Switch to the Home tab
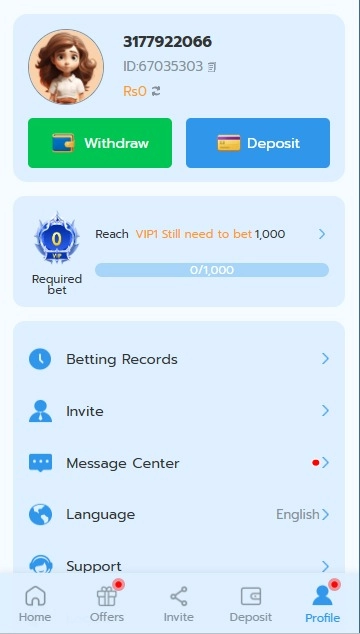Image resolution: width=360 pixels, height=634 pixels. (x=35, y=604)
